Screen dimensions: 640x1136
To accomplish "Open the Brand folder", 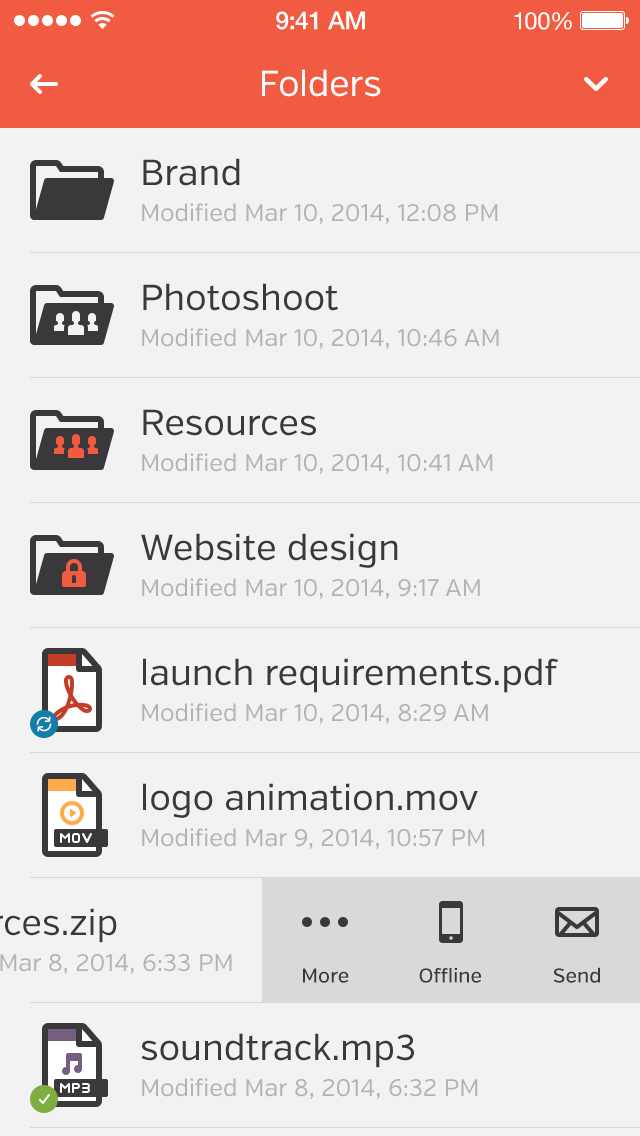I will [x=320, y=190].
